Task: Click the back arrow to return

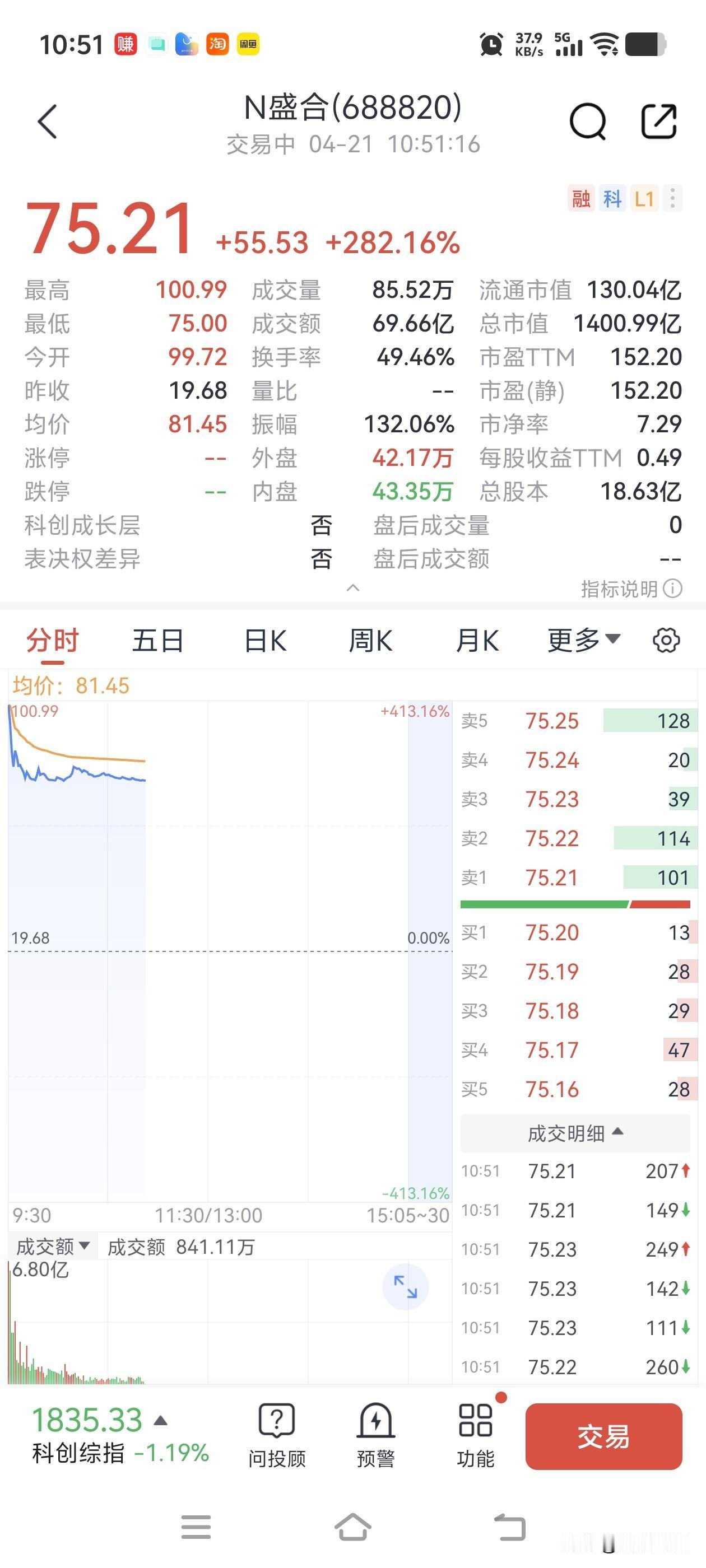Action: pyautogui.click(x=46, y=121)
